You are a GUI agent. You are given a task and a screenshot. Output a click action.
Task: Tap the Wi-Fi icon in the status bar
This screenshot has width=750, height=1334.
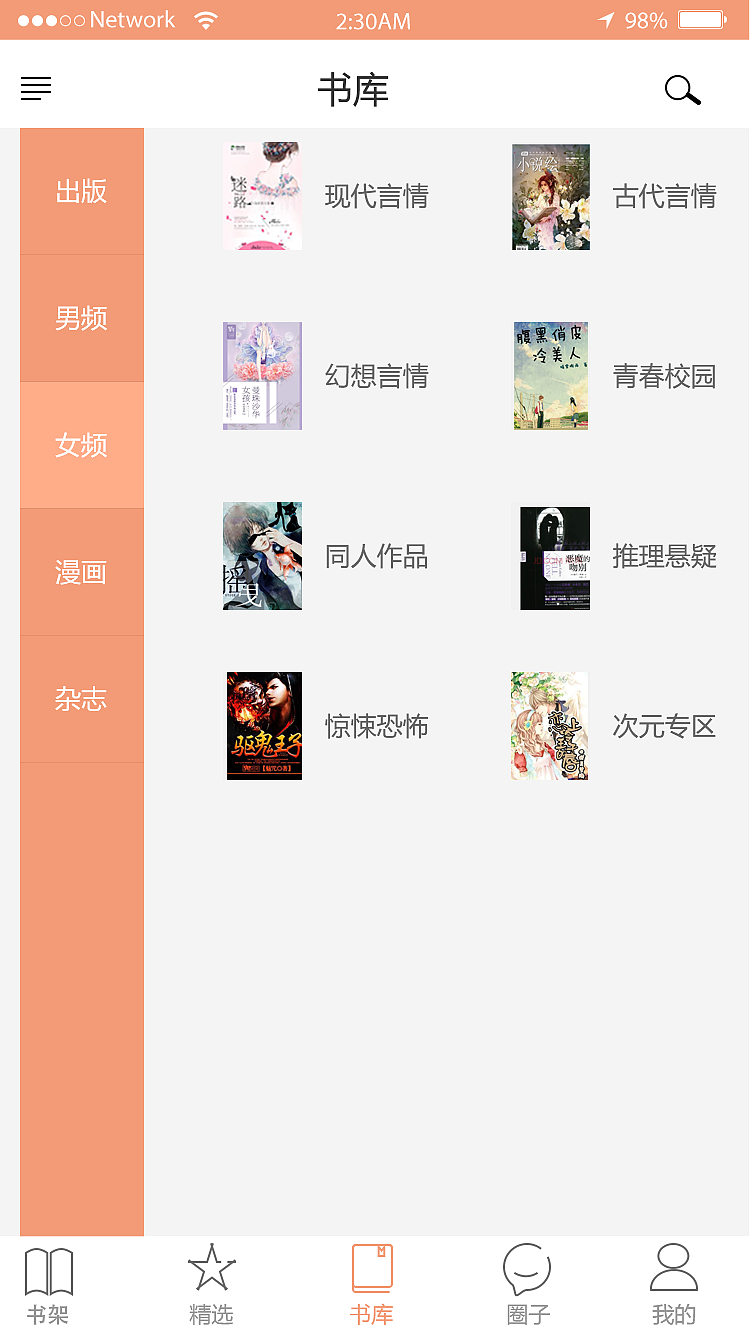point(206,18)
